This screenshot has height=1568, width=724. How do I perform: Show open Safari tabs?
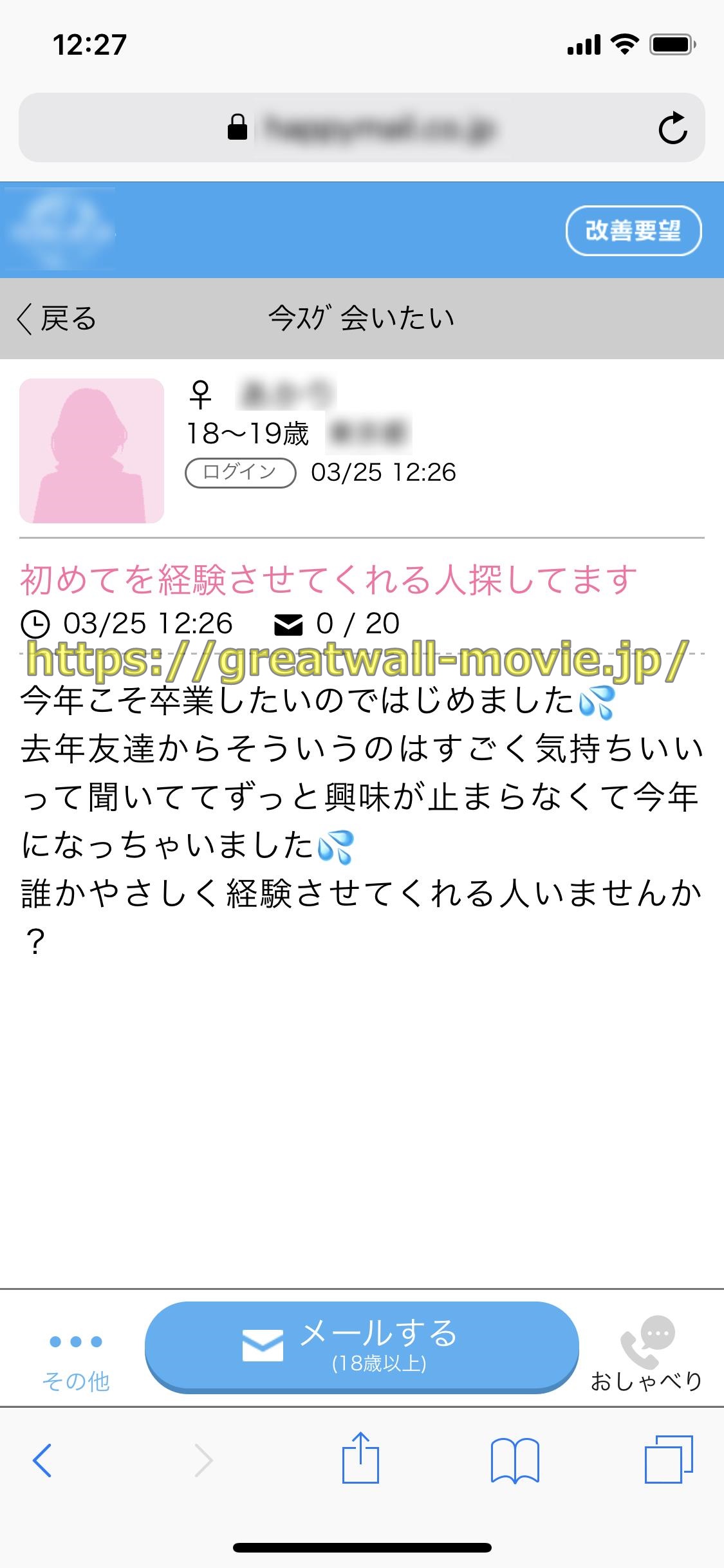pos(668,1459)
